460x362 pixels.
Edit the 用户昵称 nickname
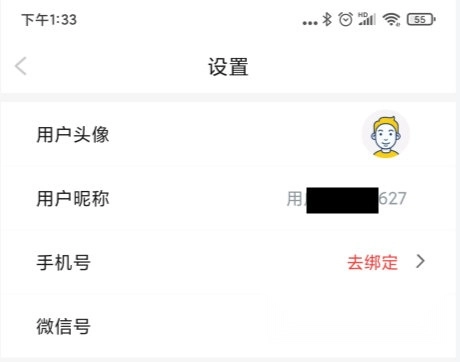228,199
